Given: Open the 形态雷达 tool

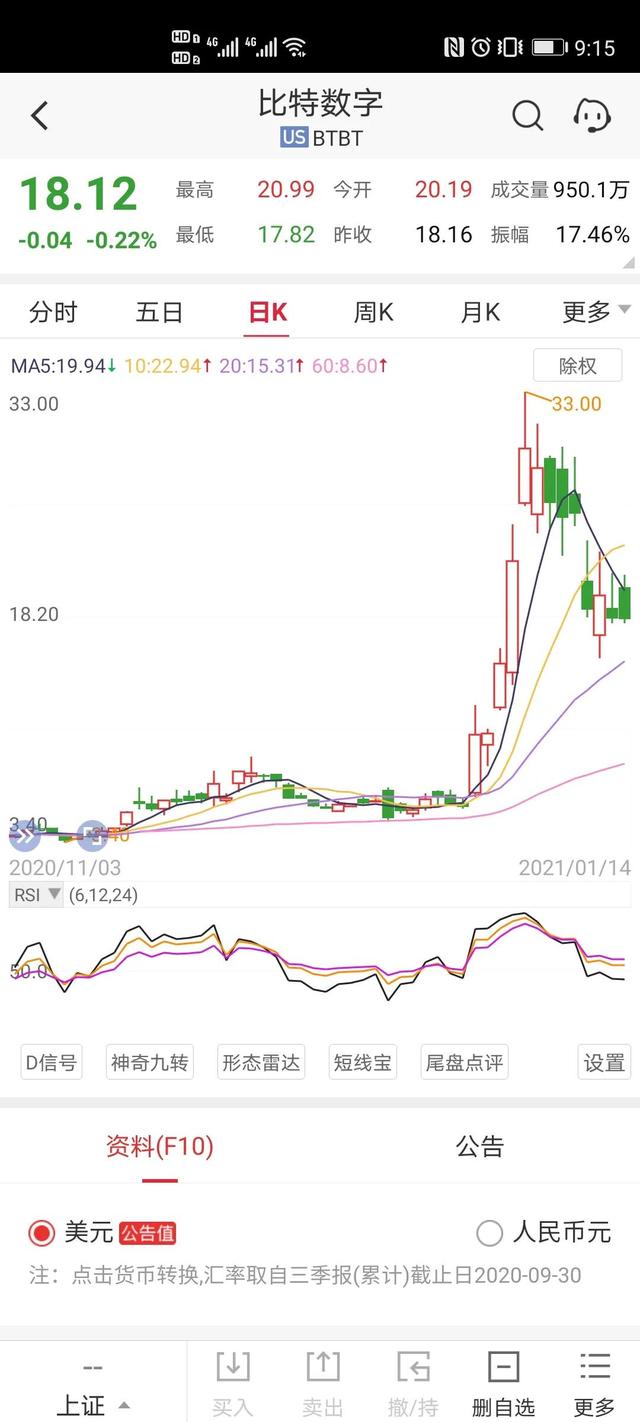Looking at the screenshot, I should point(260,1062).
